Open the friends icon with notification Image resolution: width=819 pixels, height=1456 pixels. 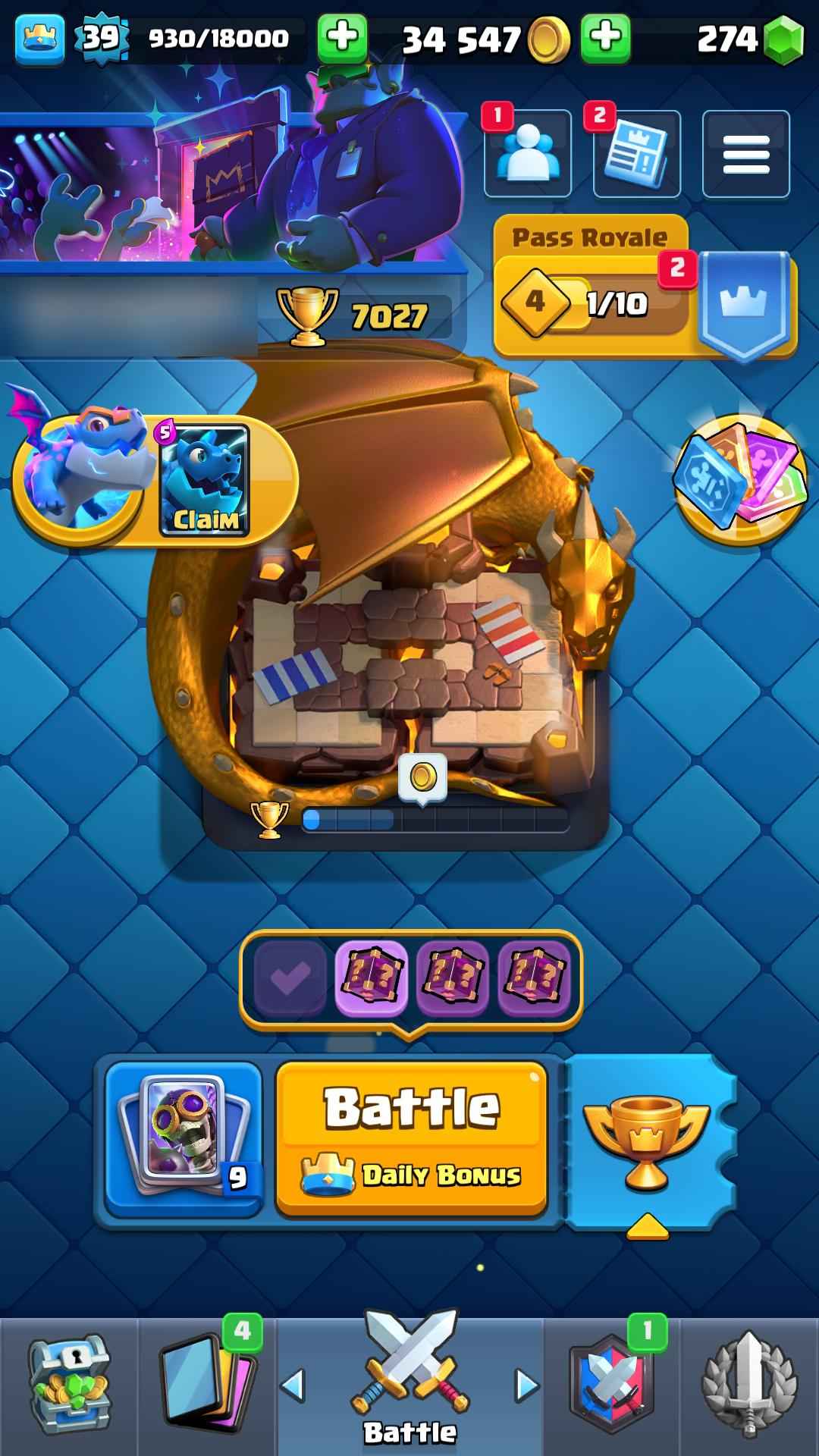528,154
